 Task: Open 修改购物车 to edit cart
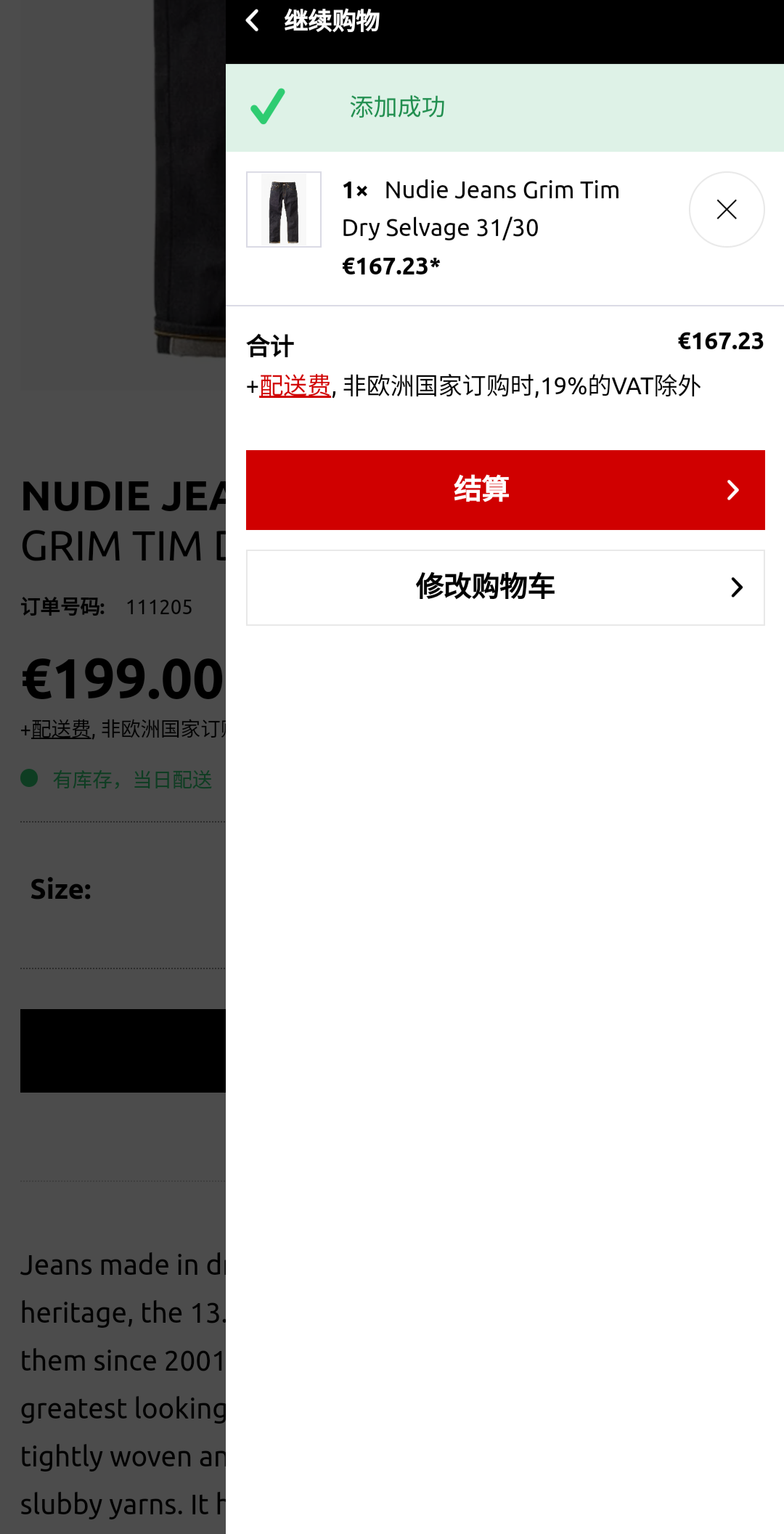coord(505,587)
